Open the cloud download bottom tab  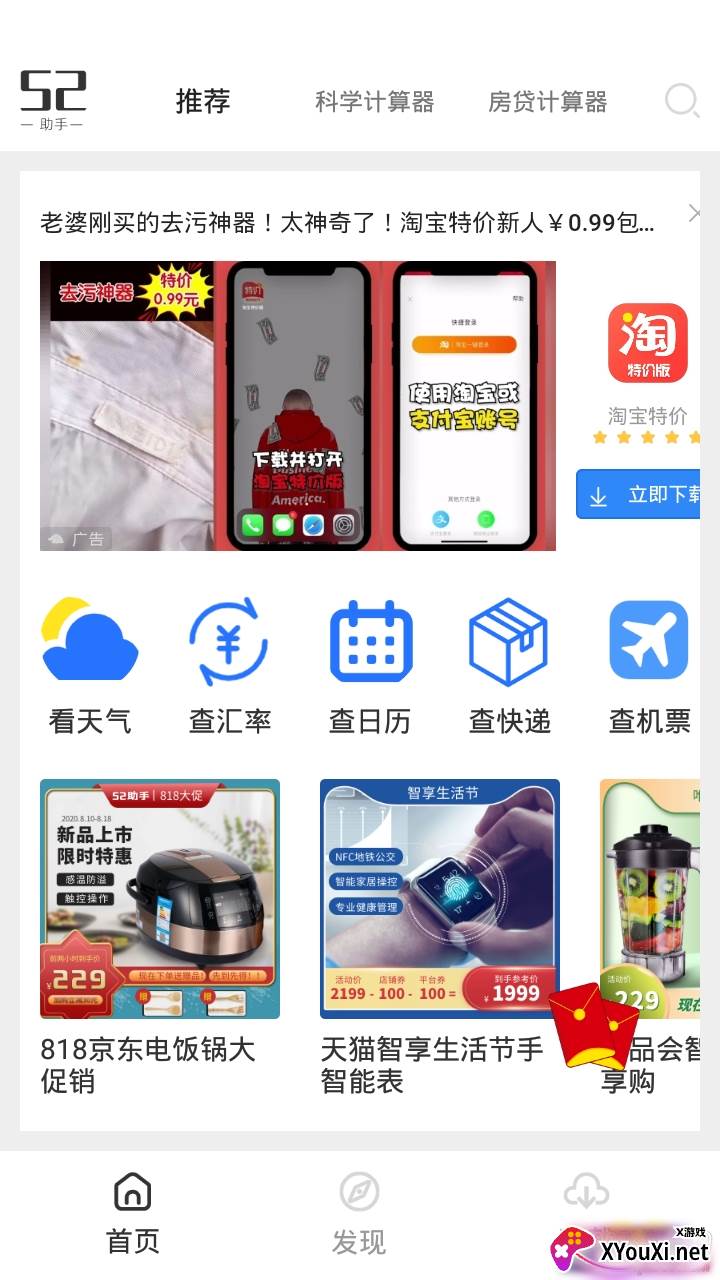pos(586,1195)
